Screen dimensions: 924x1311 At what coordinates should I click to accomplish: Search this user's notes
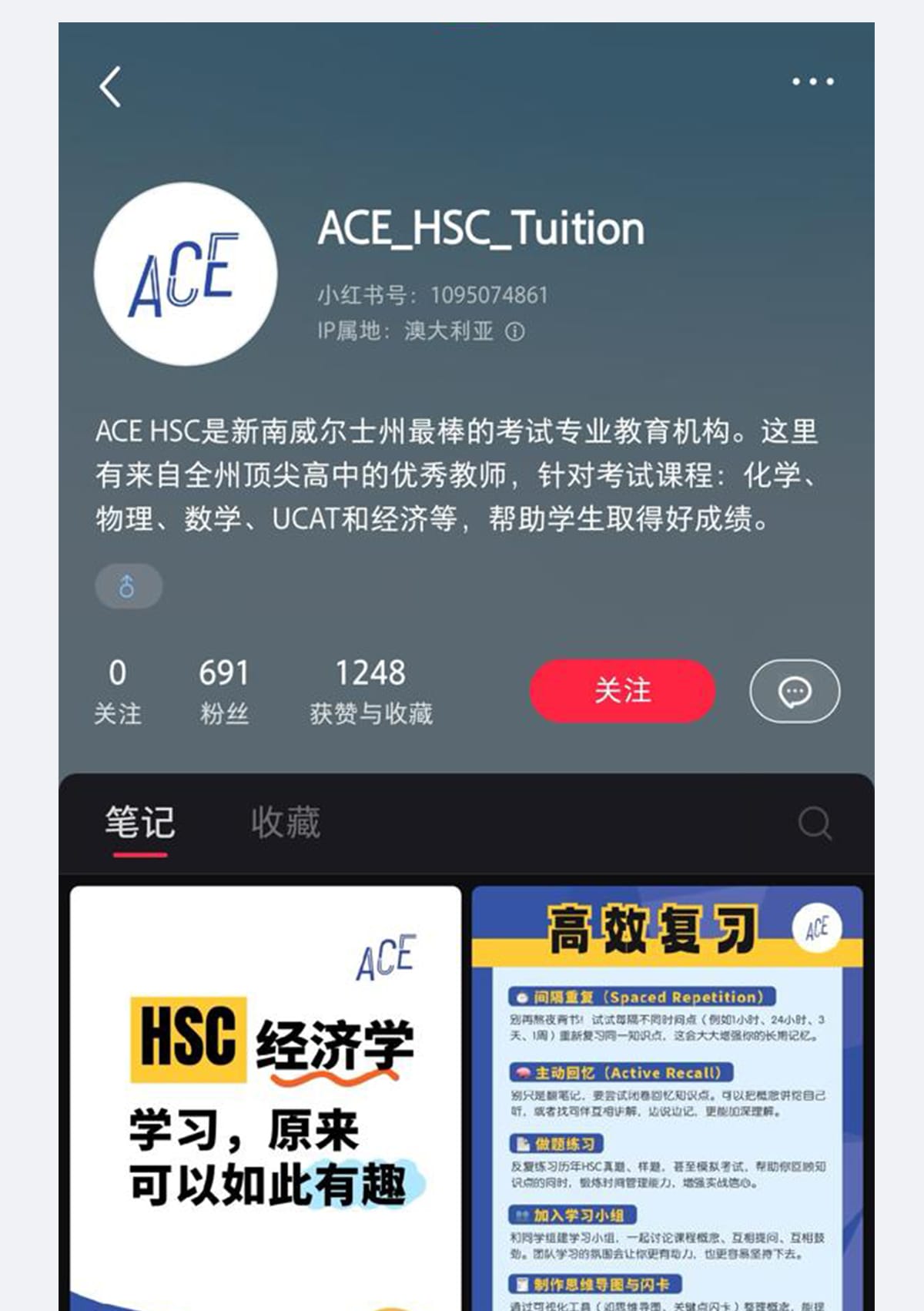click(x=814, y=823)
